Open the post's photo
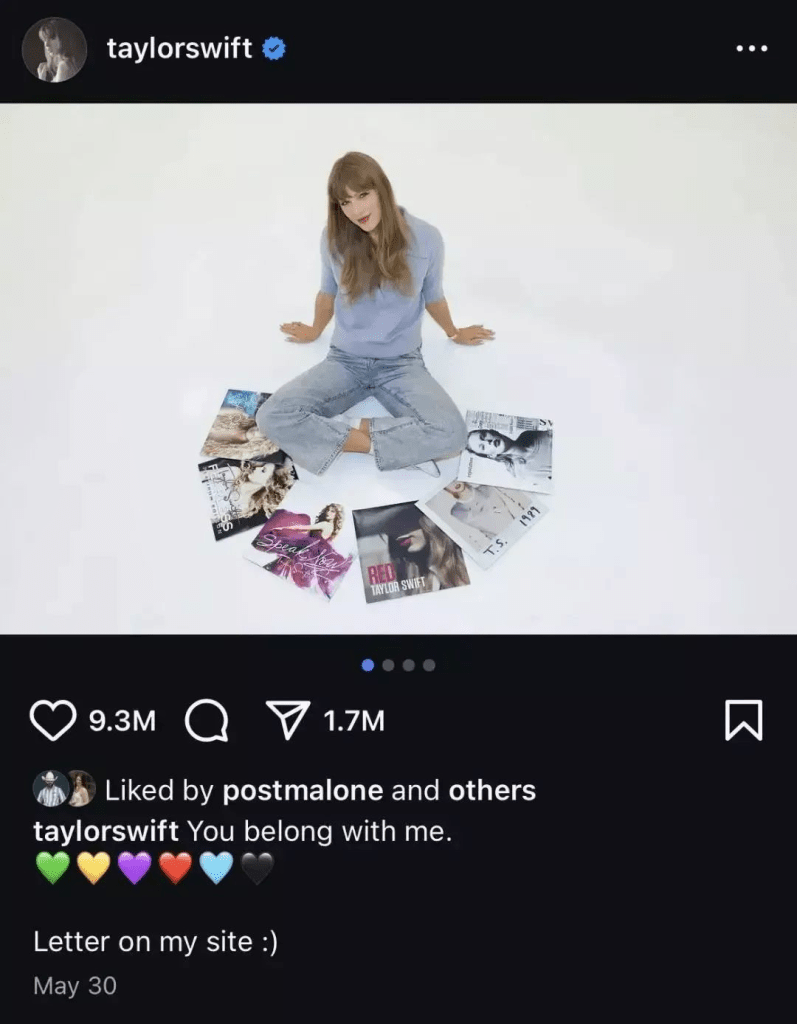This screenshot has width=797, height=1024. coord(398,369)
